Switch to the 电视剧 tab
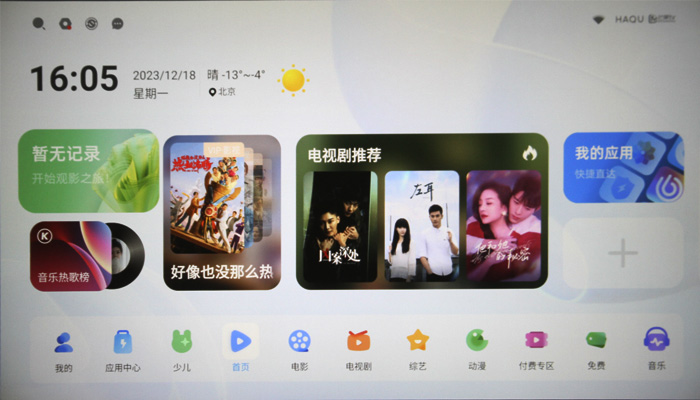Image resolution: width=700 pixels, height=400 pixels. pos(358,350)
